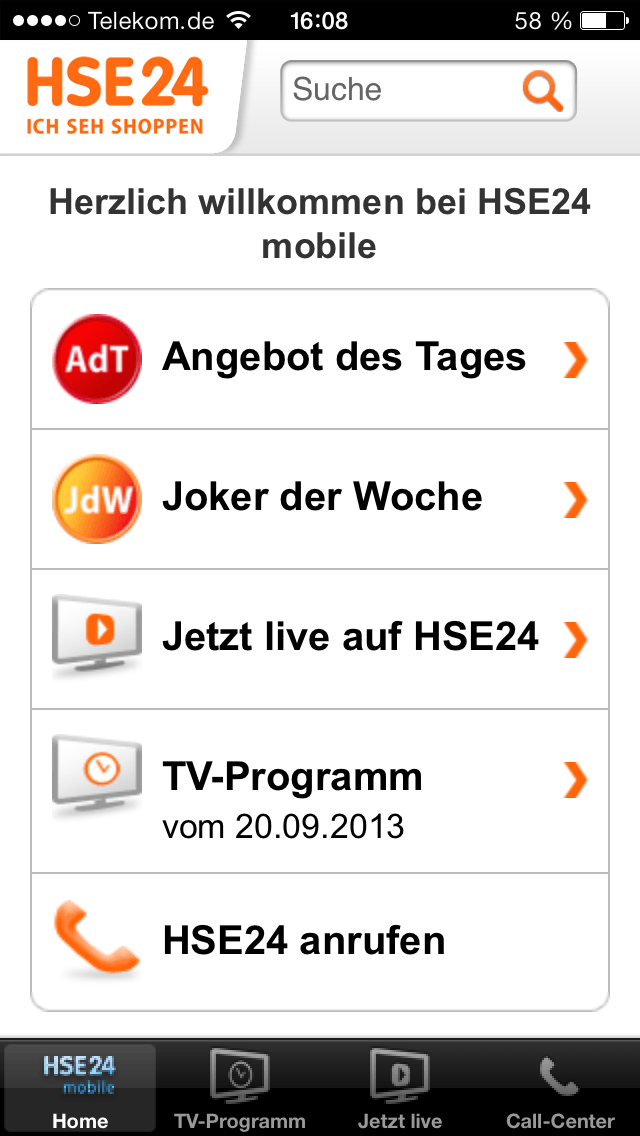The width and height of the screenshot is (640, 1136).
Task: Tap the orange magnifier search icon
Action: (x=542, y=91)
